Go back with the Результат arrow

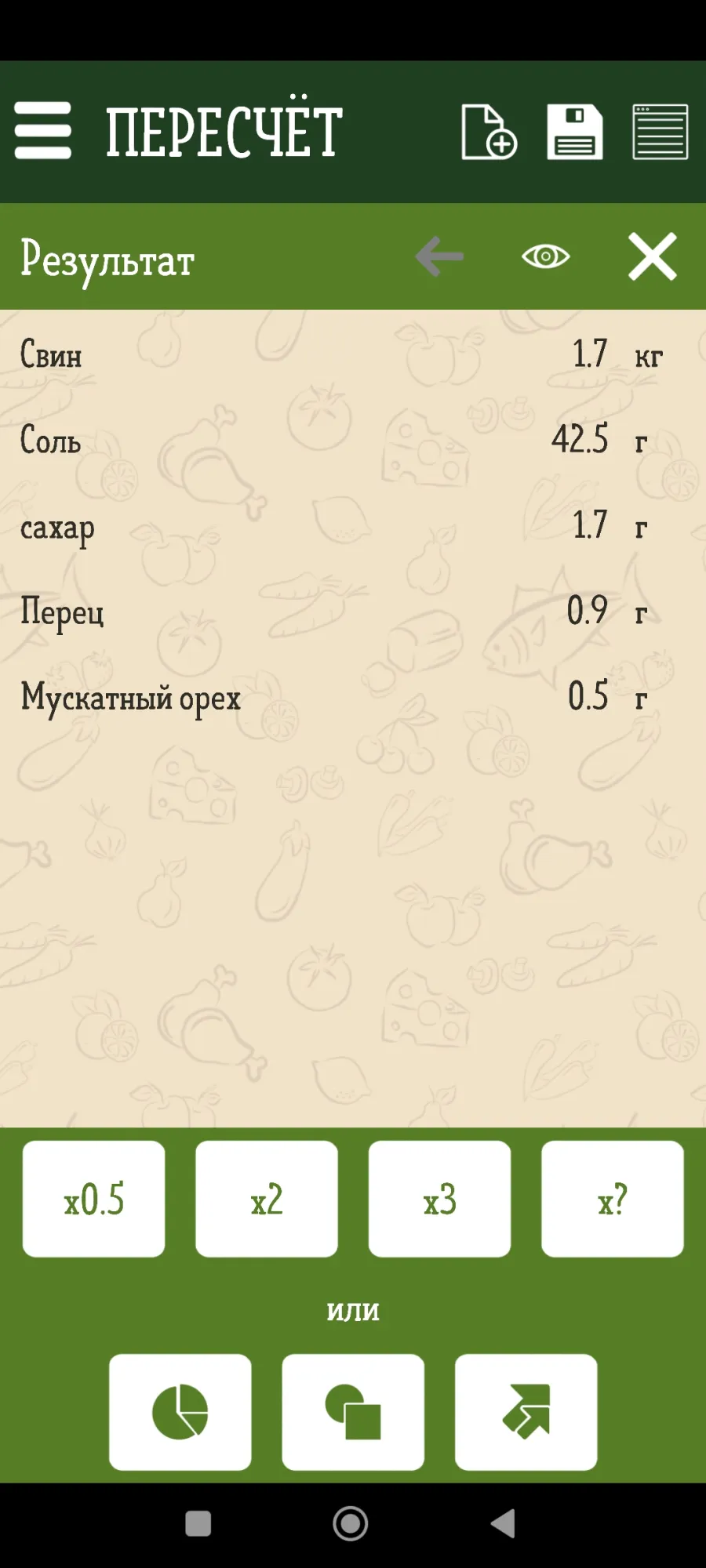pyautogui.click(x=439, y=256)
